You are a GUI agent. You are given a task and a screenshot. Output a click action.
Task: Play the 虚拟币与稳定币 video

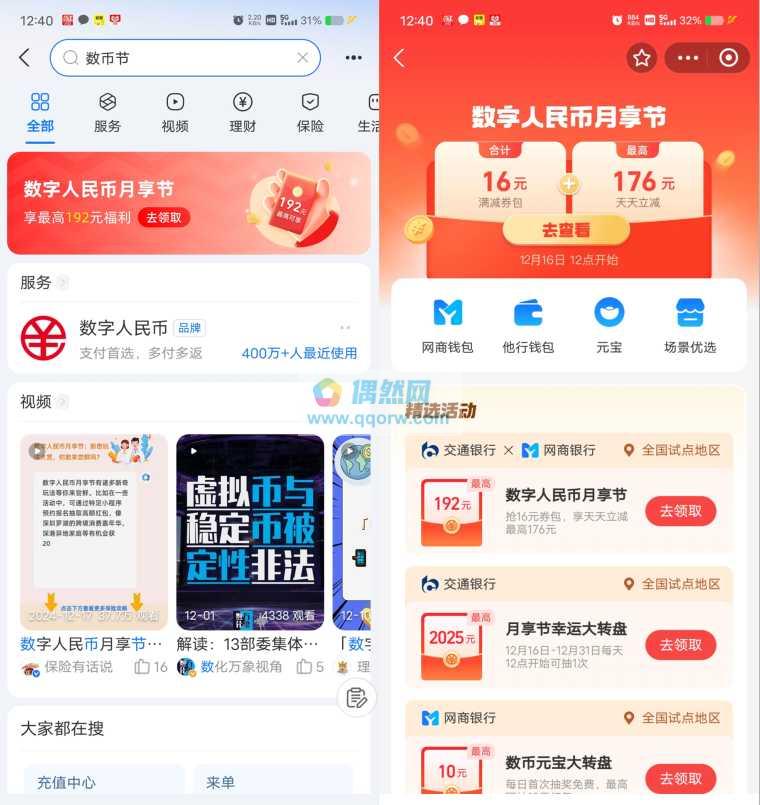pos(250,532)
